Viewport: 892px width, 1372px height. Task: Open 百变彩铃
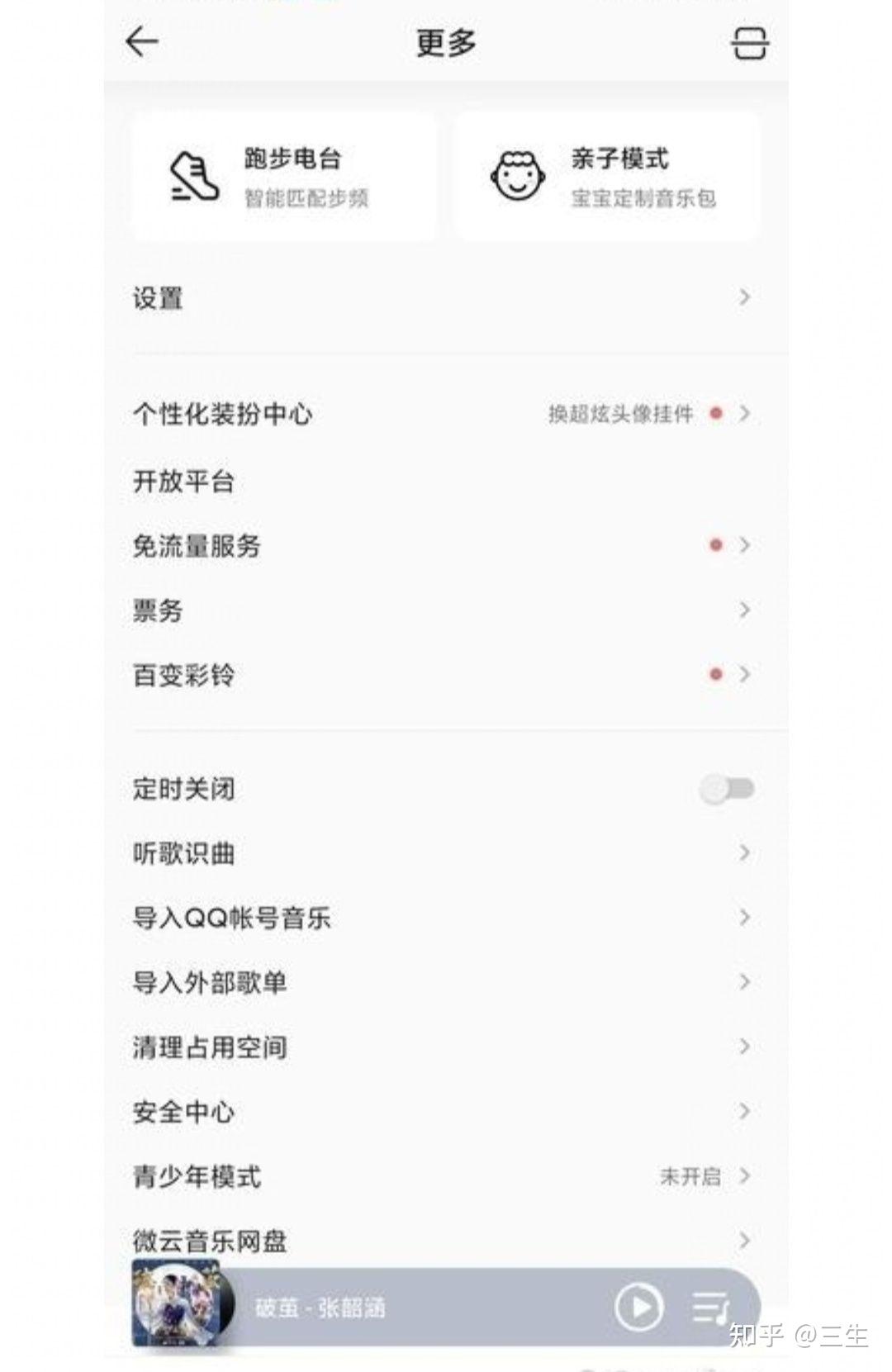point(444,675)
